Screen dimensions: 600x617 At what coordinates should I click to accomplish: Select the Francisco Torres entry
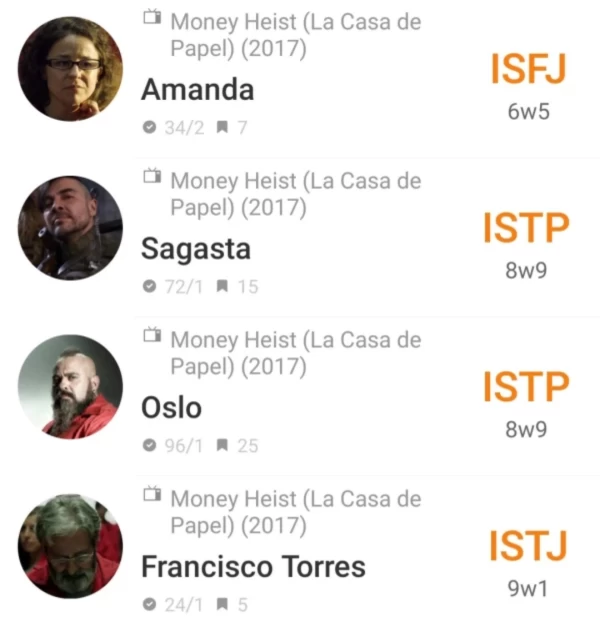click(253, 567)
